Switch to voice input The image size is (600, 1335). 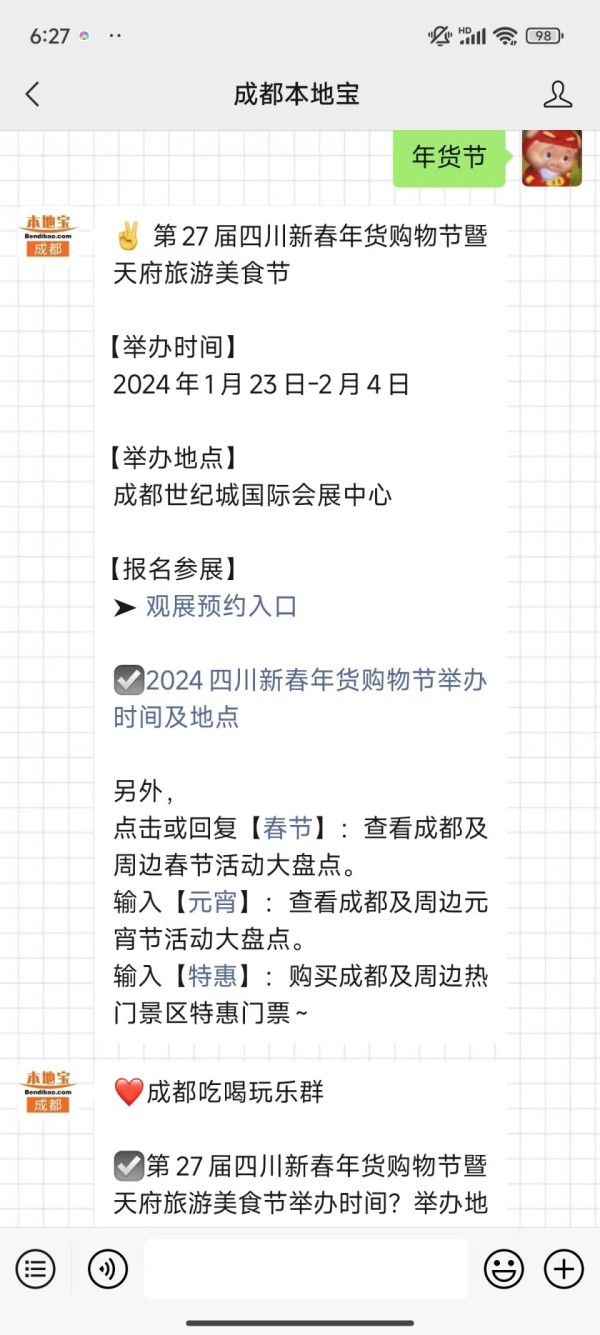(x=108, y=1270)
